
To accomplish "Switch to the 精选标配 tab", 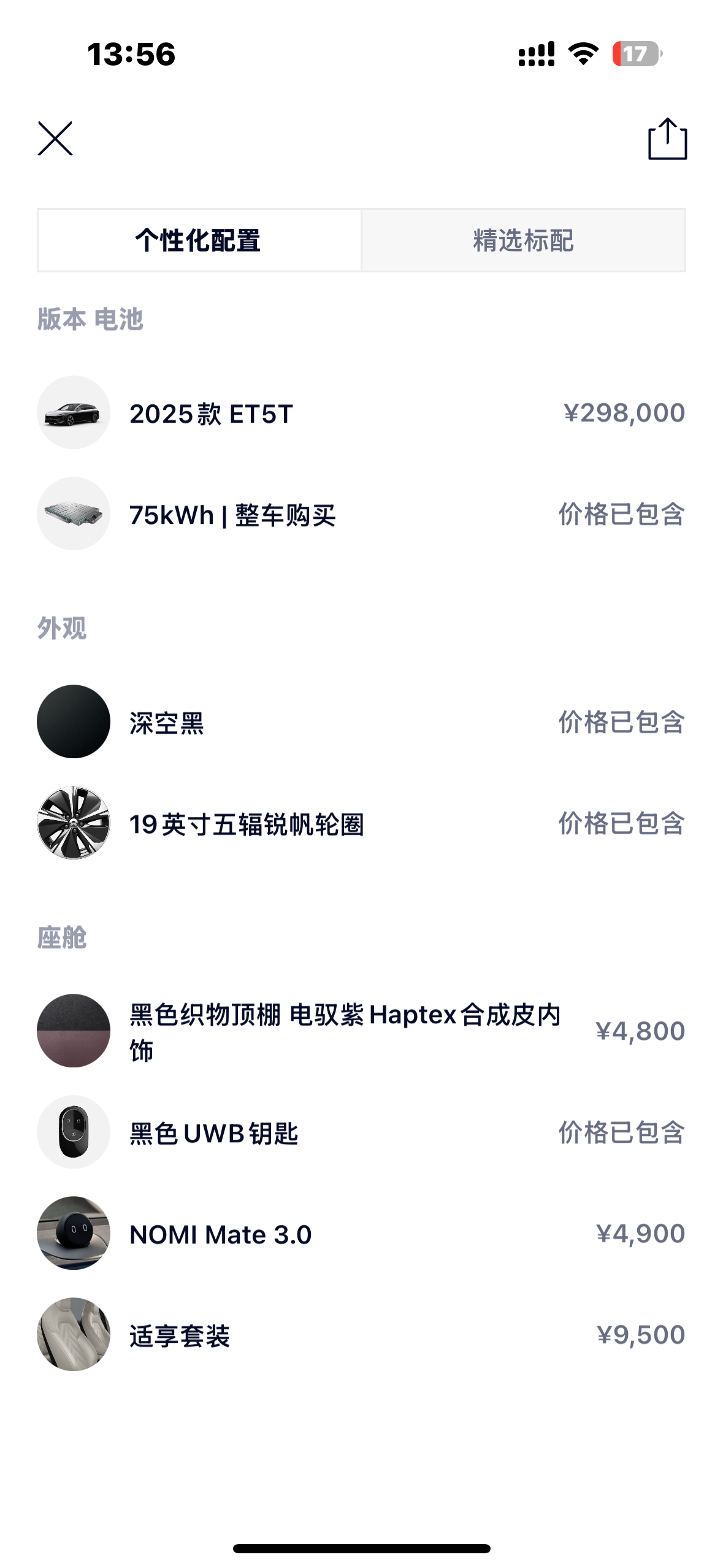I will click(523, 240).
